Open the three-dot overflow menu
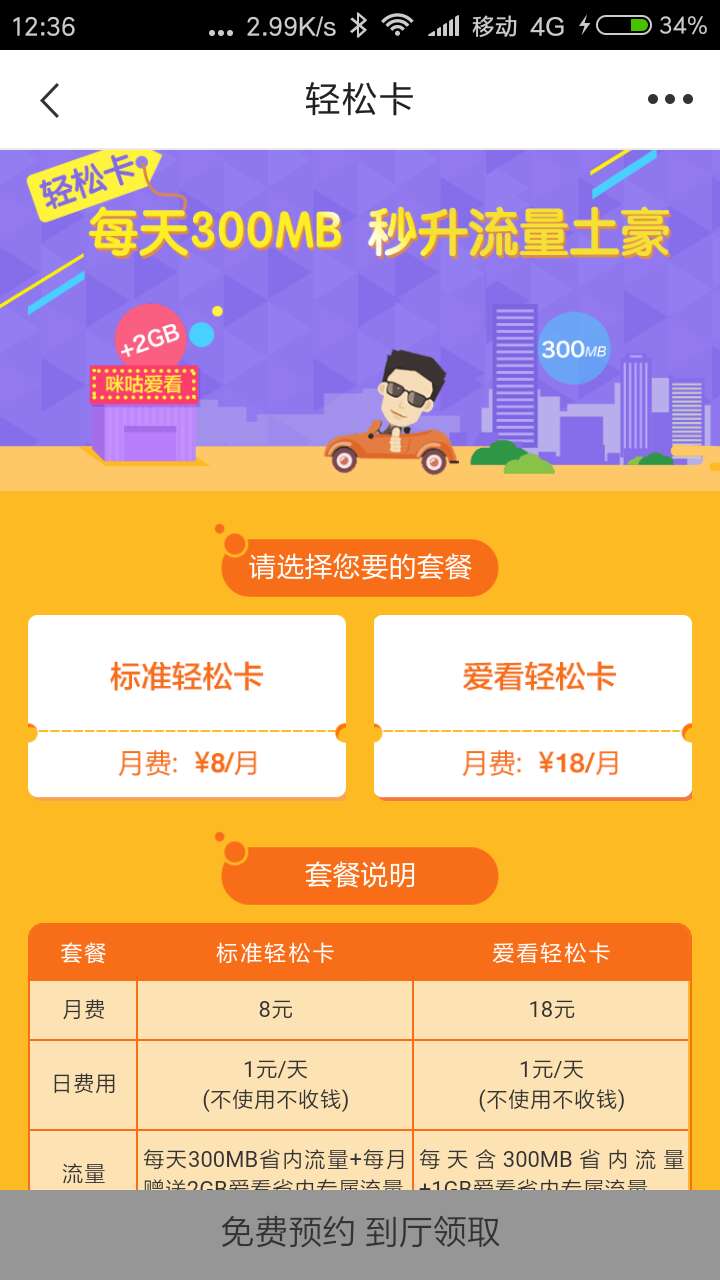This screenshot has height=1280, width=720. [670, 99]
